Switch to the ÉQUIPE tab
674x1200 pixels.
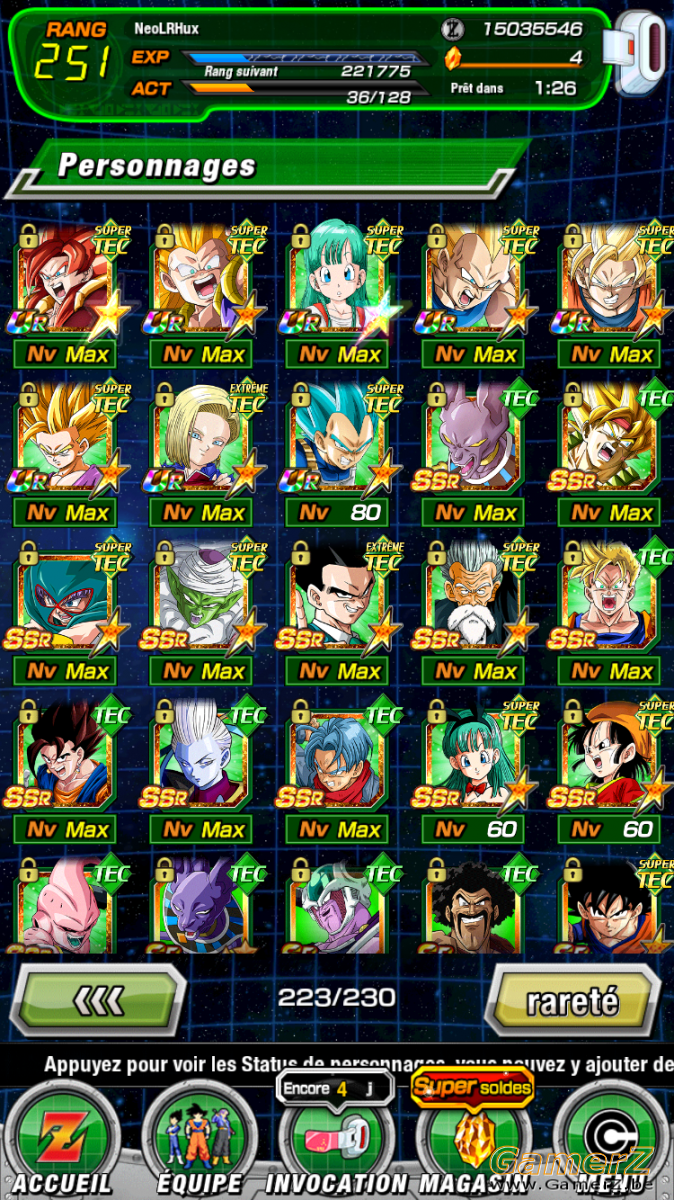coord(195,1140)
